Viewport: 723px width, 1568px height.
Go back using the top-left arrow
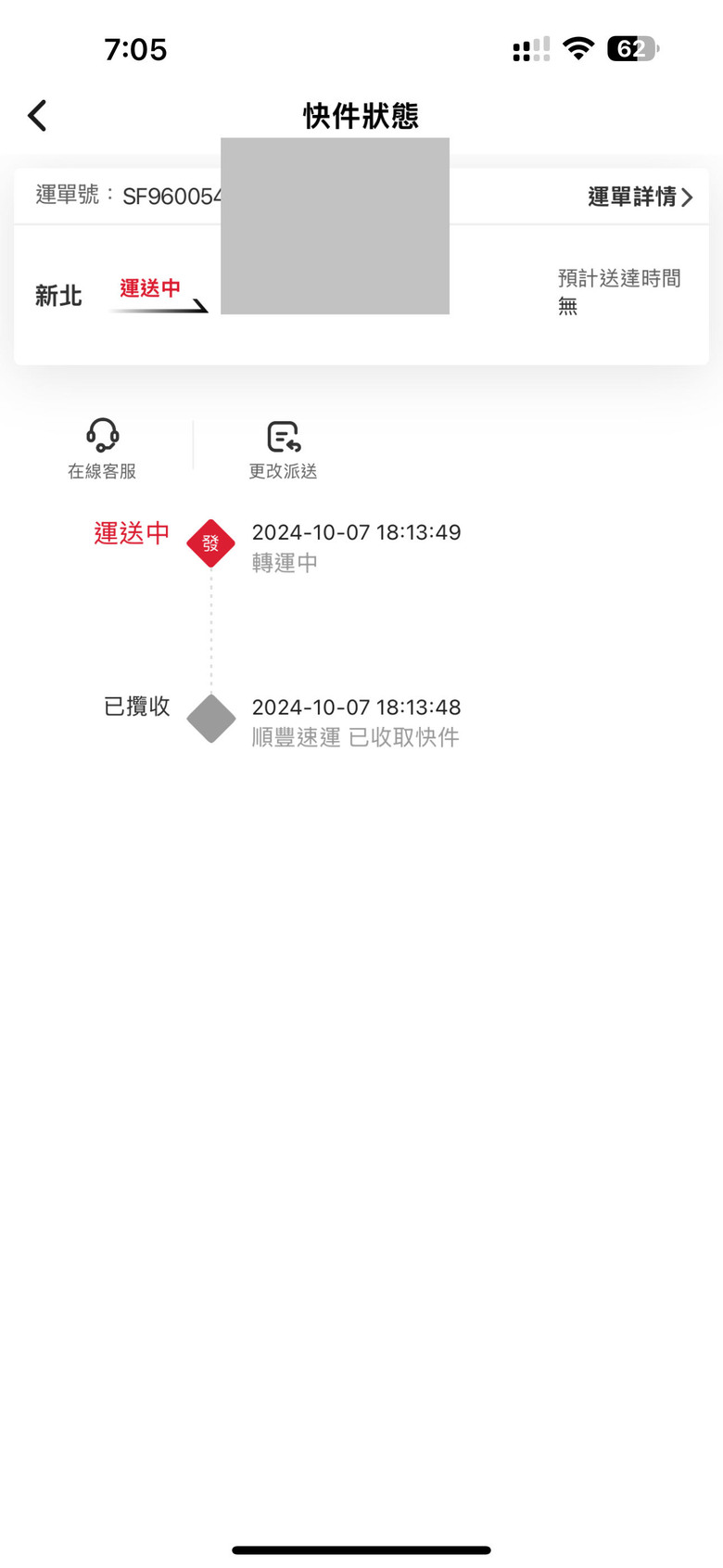[x=37, y=116]
